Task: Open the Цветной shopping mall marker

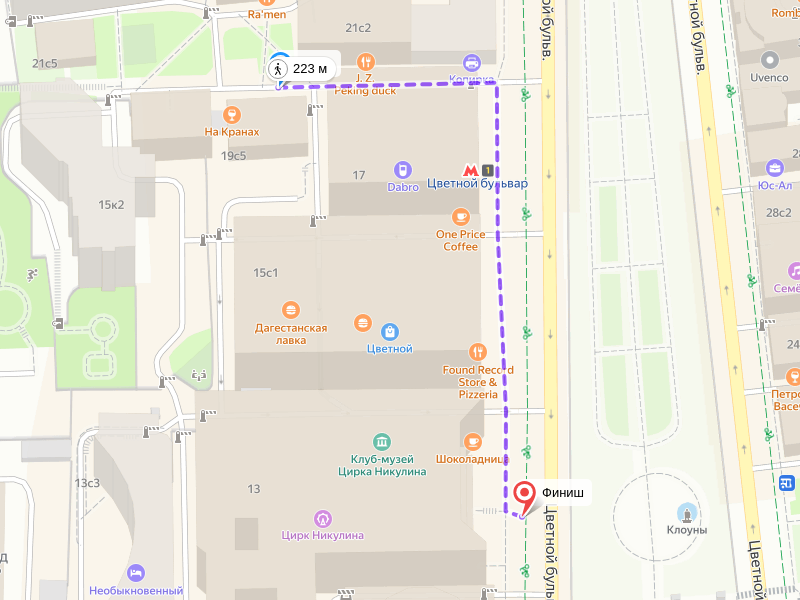Action: [390, 331]
